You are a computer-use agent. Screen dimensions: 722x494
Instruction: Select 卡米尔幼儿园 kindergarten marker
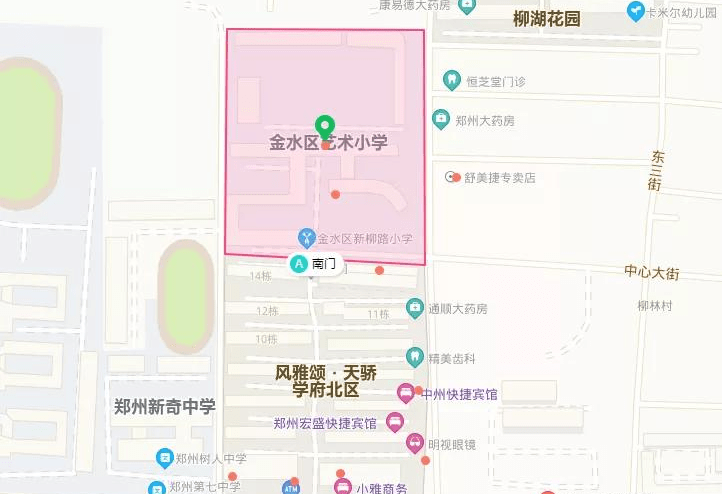pos(635,11)
